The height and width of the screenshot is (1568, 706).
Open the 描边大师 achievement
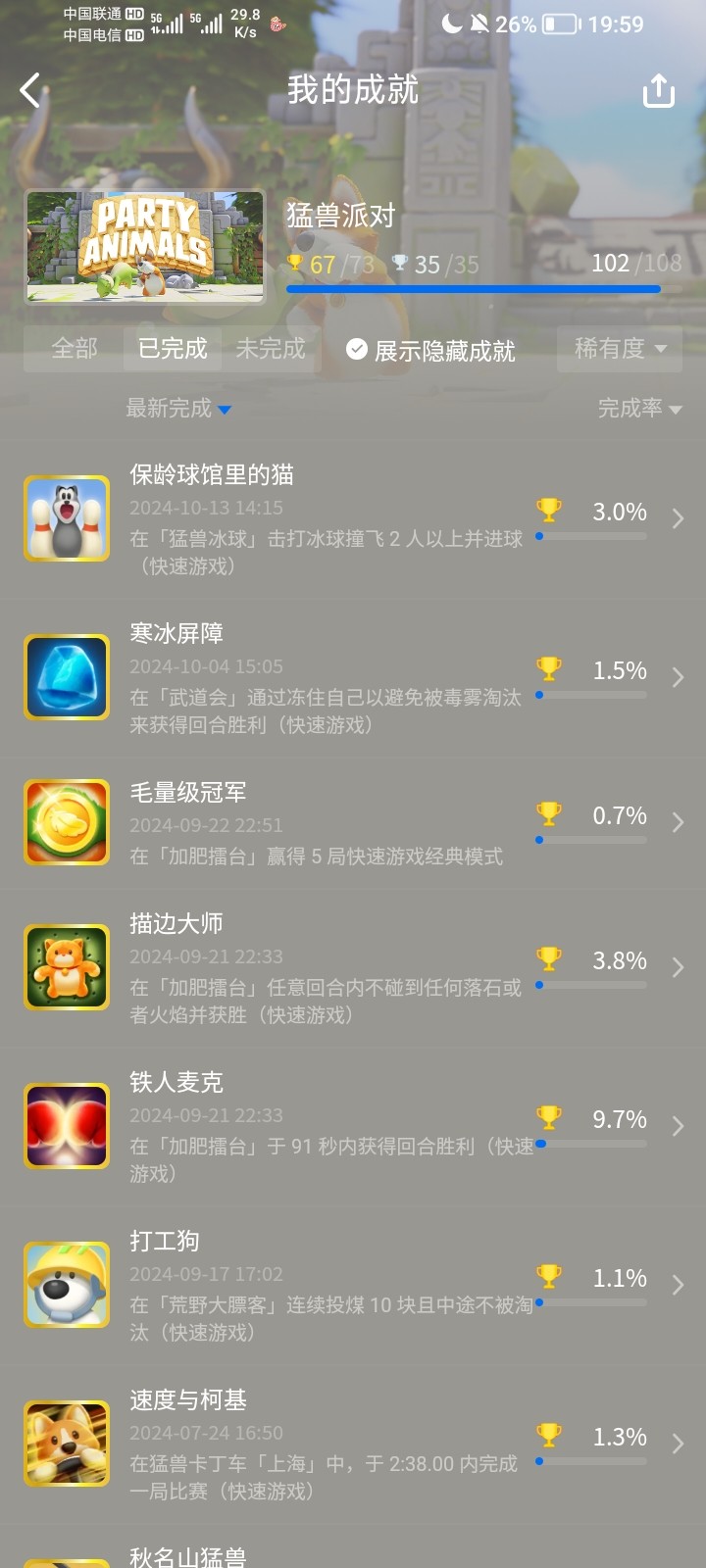click(353, 967)
